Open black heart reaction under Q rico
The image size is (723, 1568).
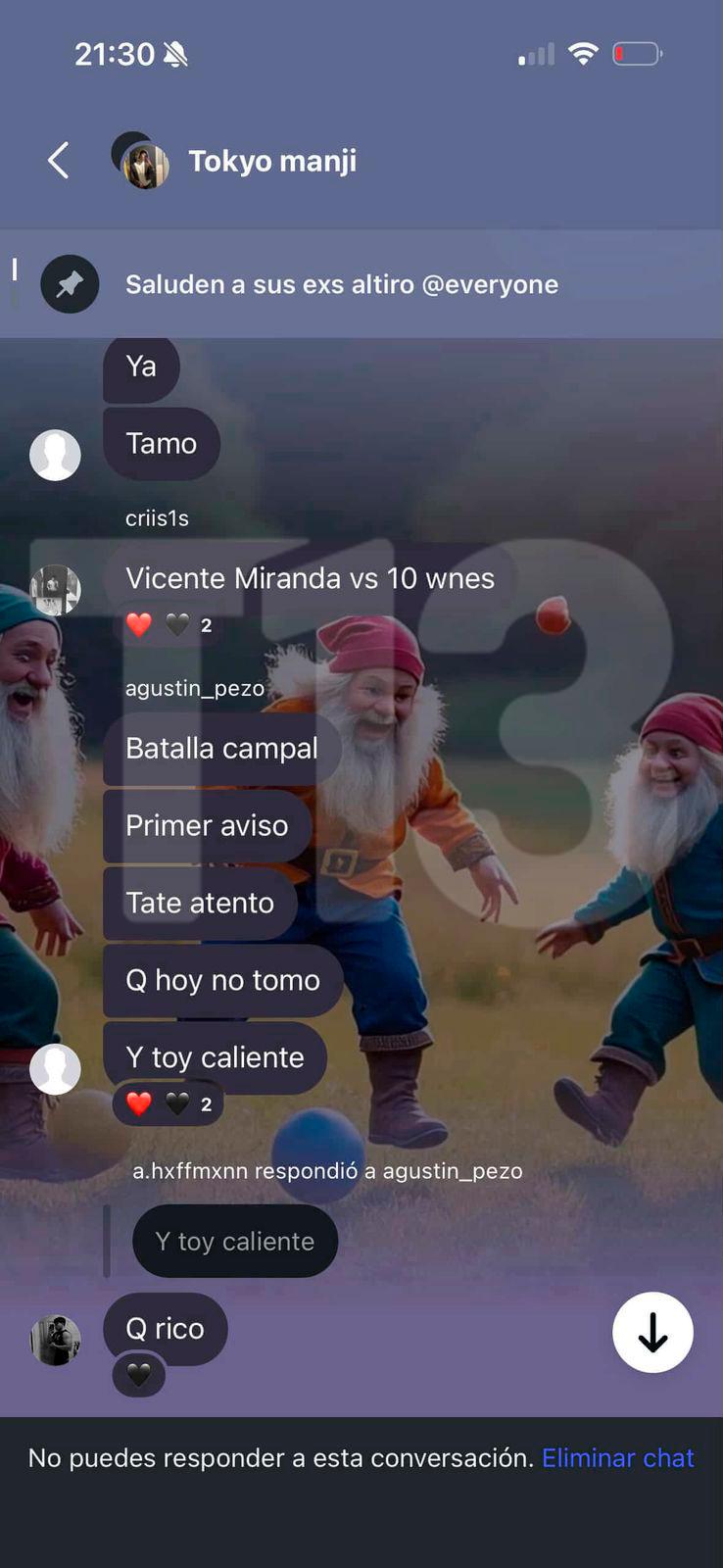tap(139, 1376)
